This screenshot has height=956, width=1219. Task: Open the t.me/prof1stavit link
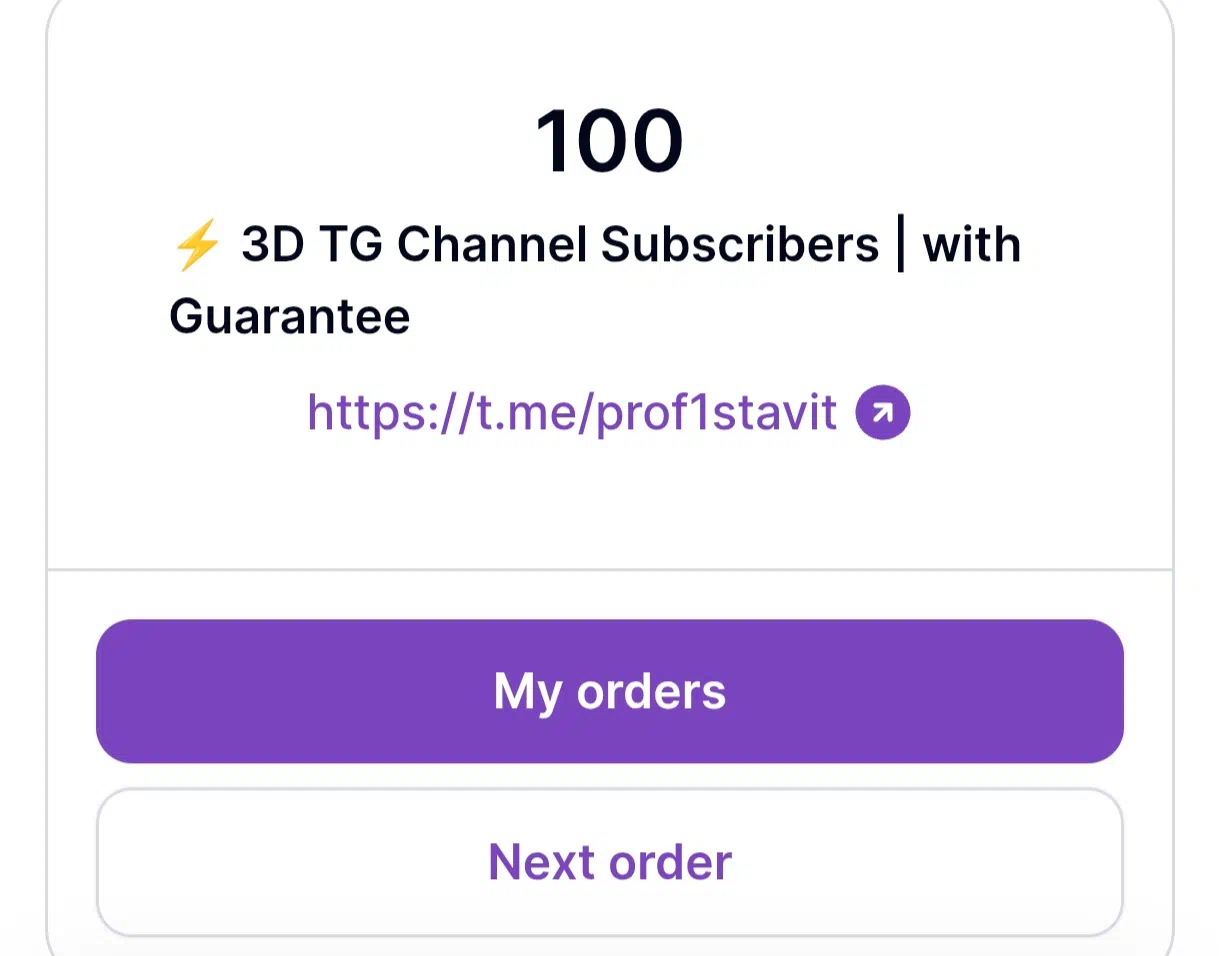572,412
